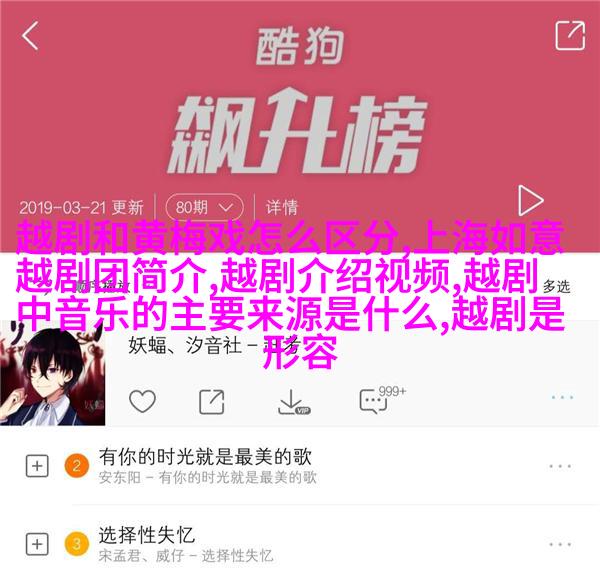600x581 pixels.
Task: Open more options for 有你的时光就是最美的歌
Action: click(560, 465)
